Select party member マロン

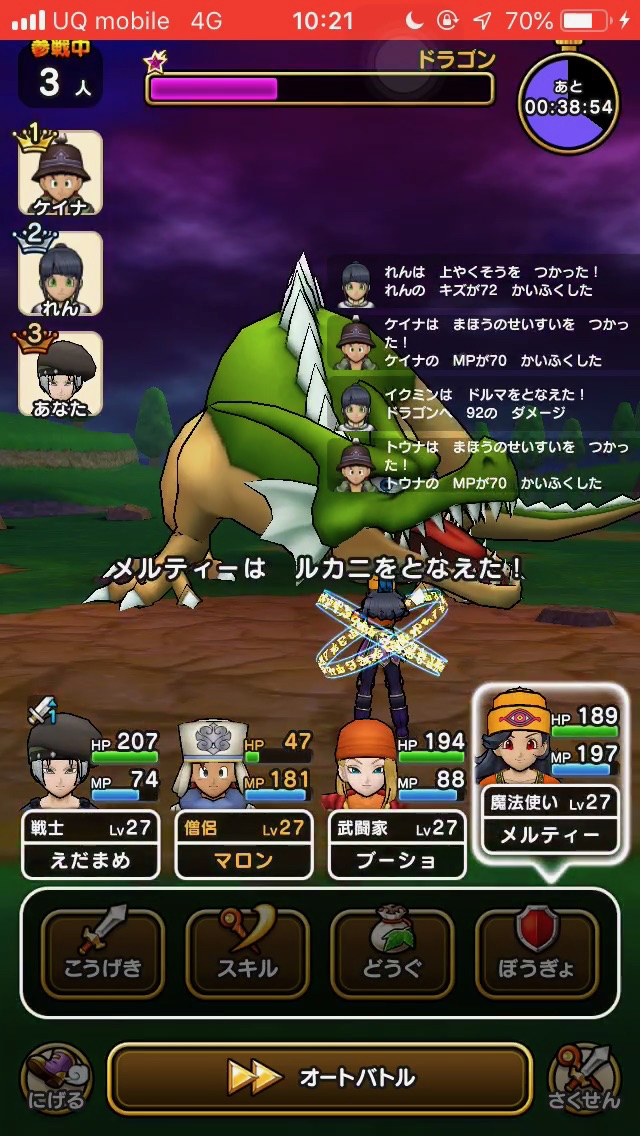[x=243, y=790]
